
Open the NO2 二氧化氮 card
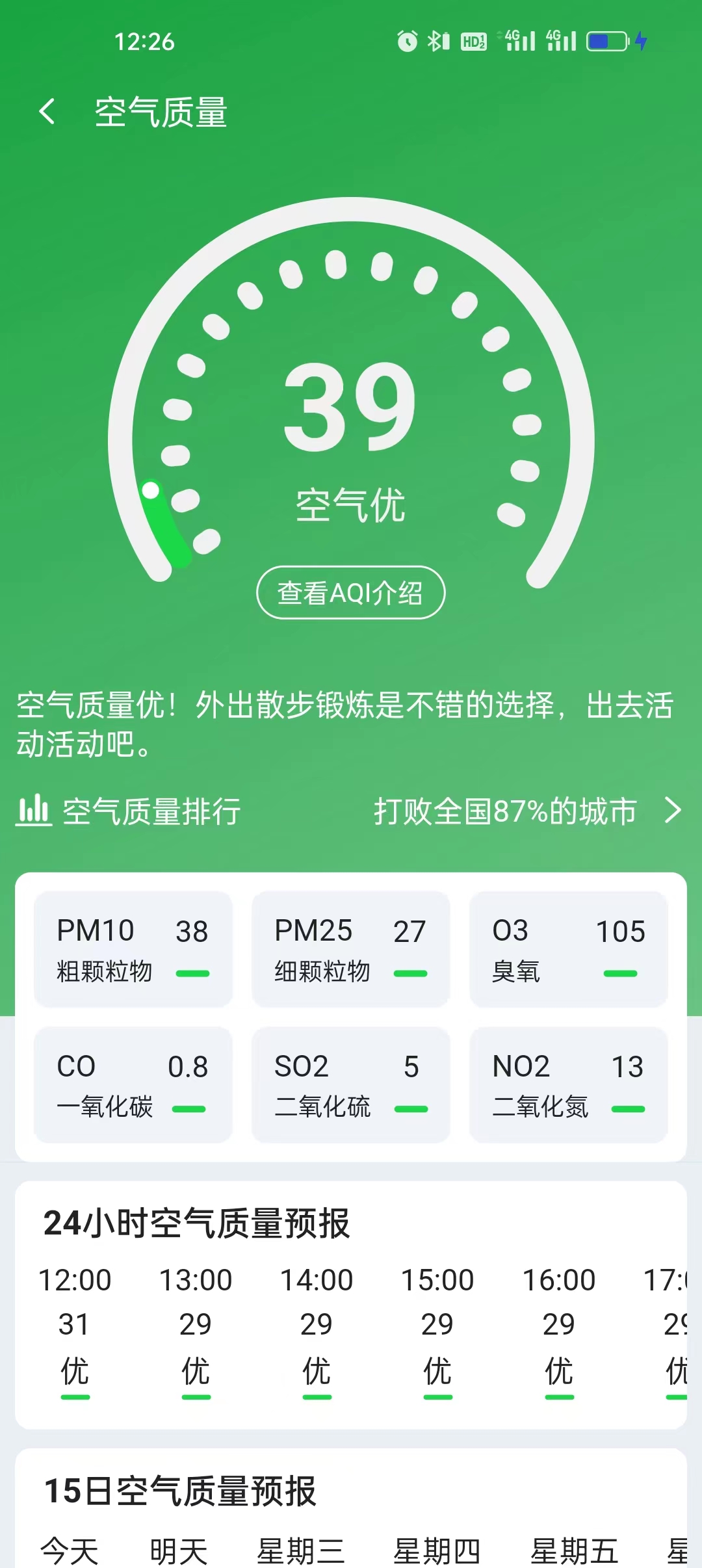pos(568,1084)
